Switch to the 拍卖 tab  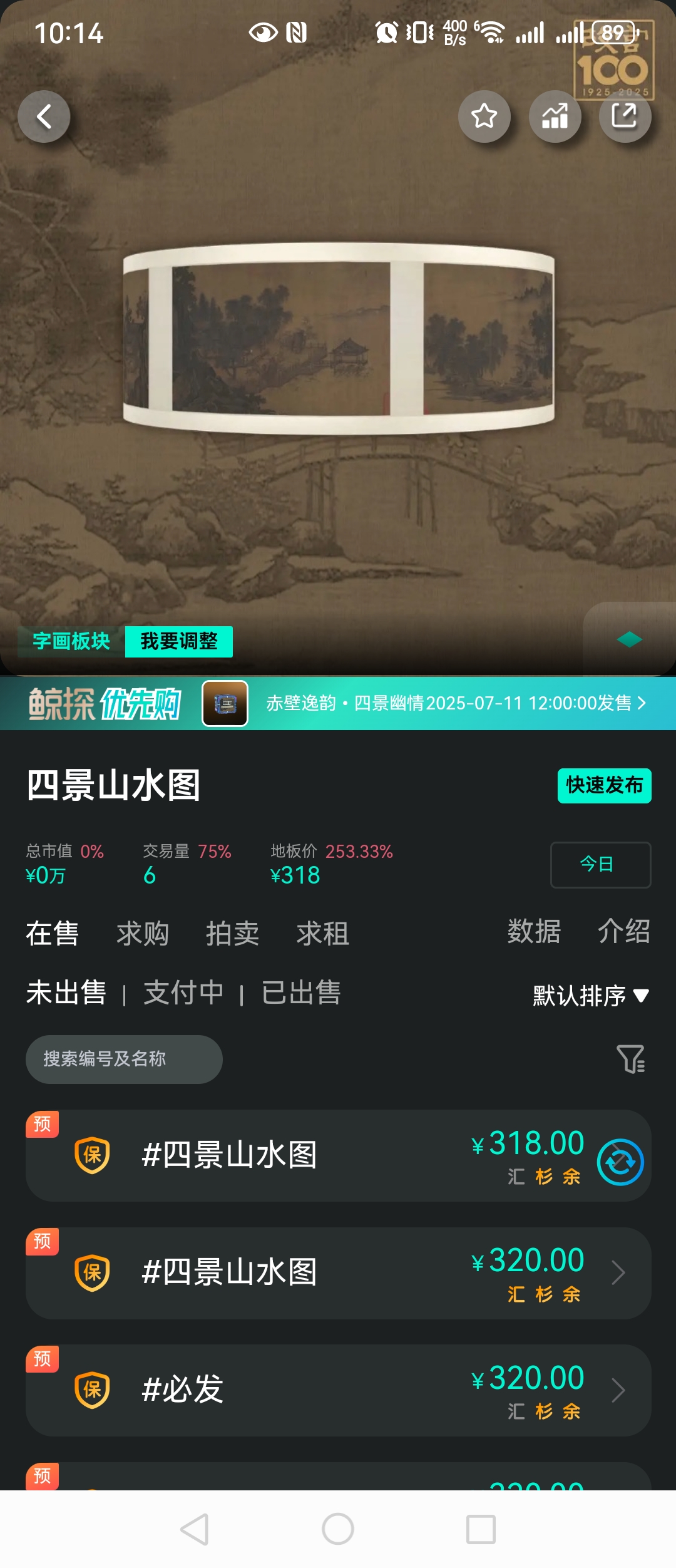pyautogui.click(x=233, y=933)
